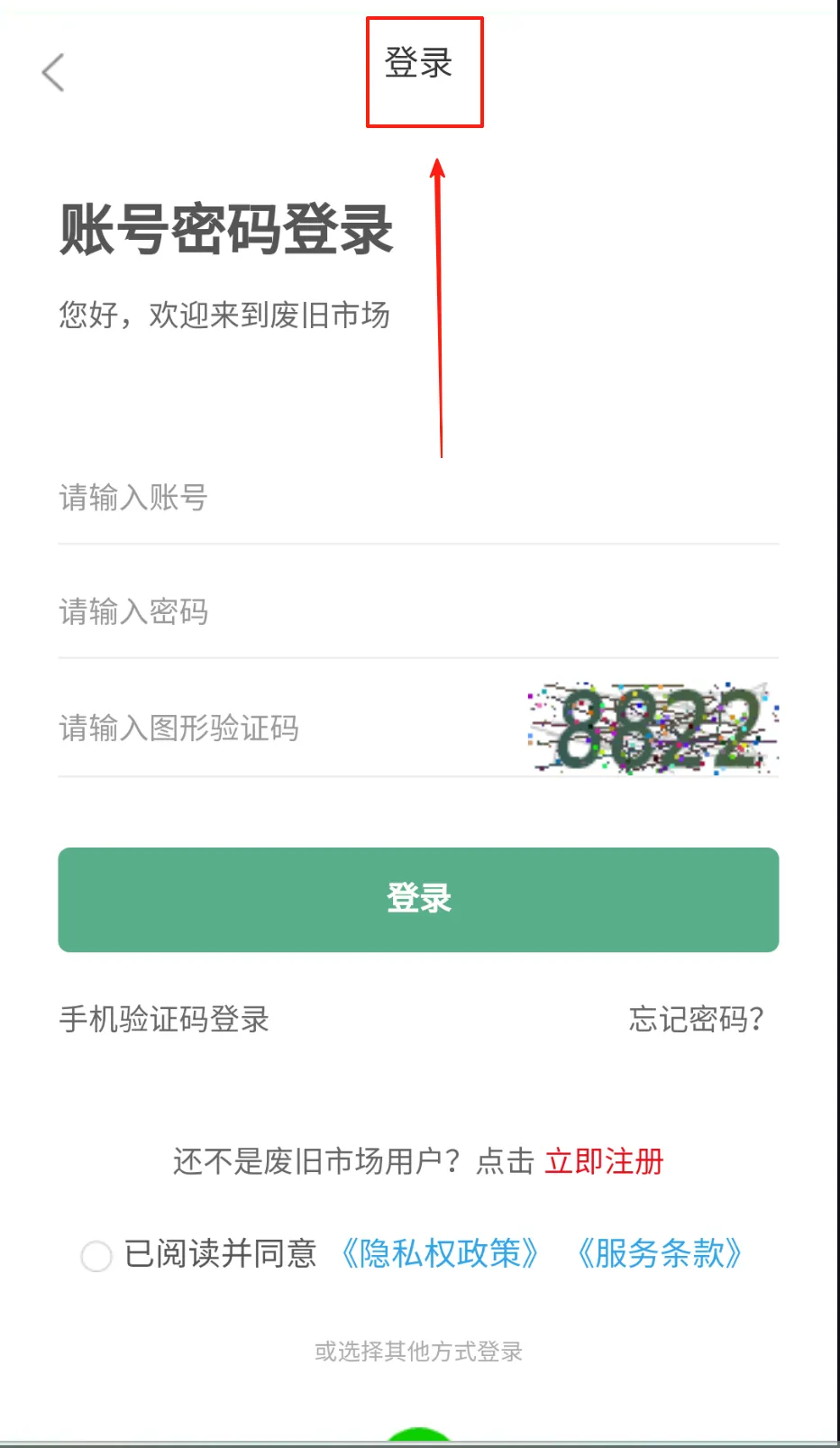Tap the 还不是废旧市场用户 prompt text

pyautogui.click(x=353, y=1162)
